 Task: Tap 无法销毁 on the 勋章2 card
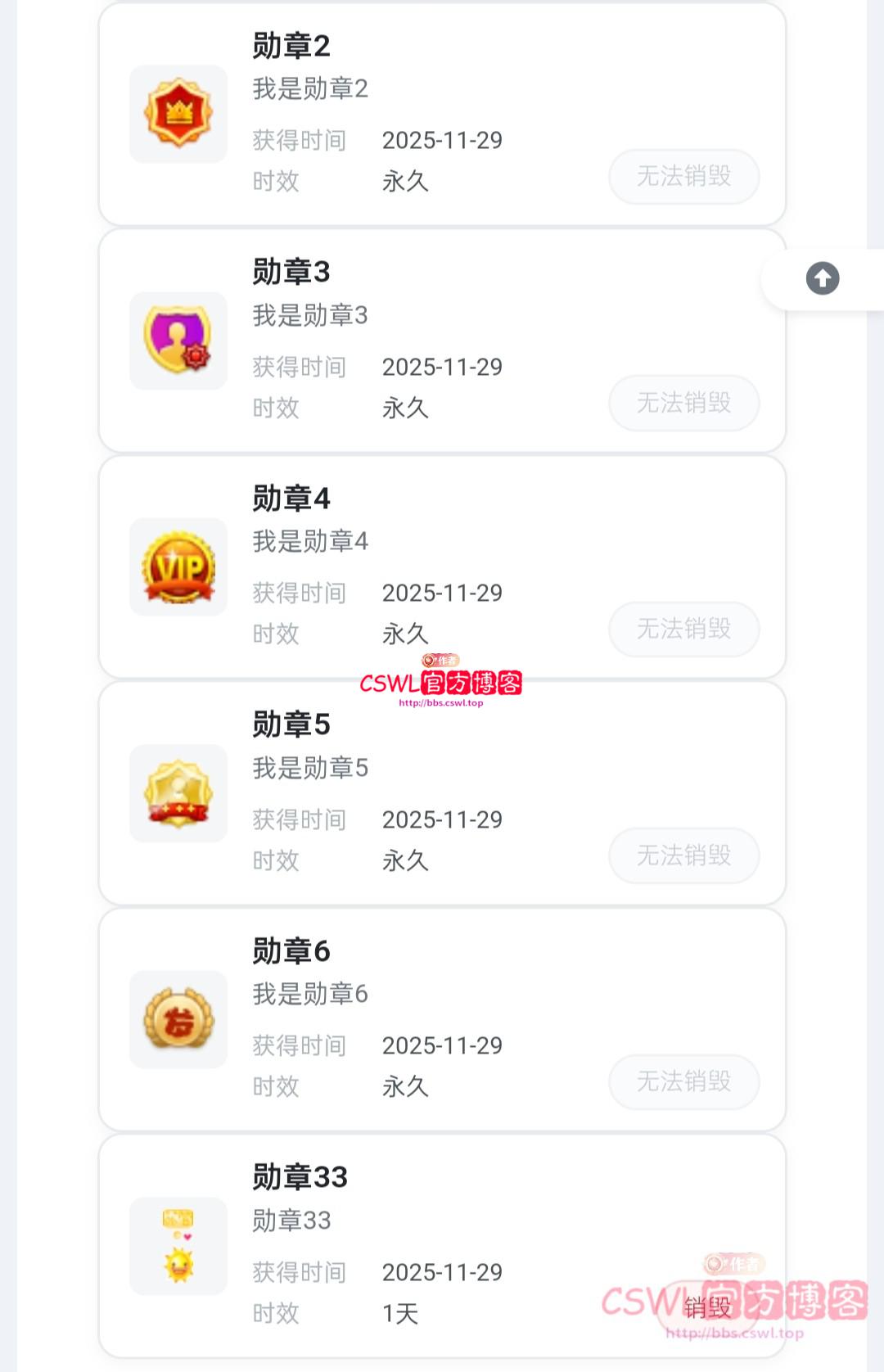click(x=683, y=177)
